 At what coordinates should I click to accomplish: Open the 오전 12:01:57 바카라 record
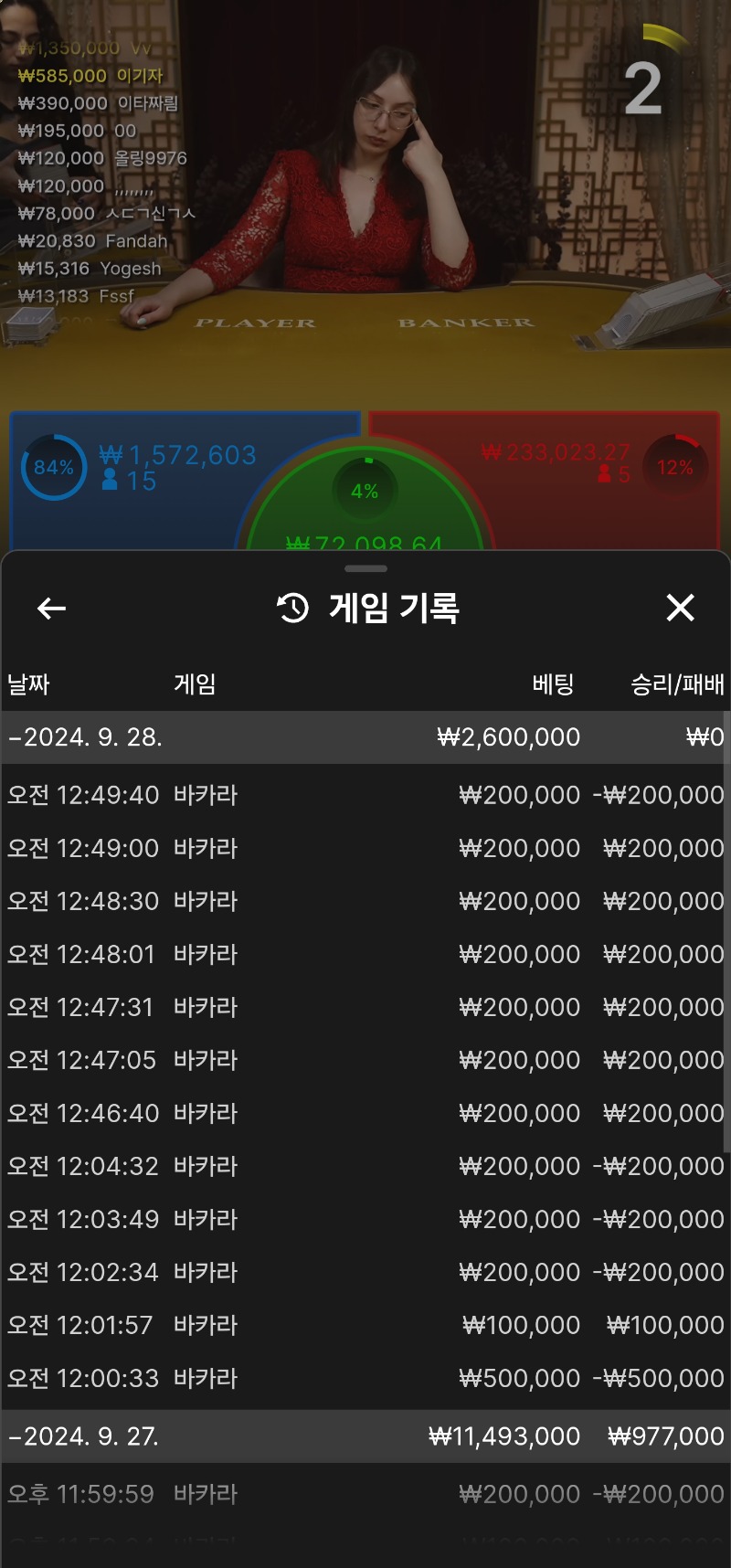tap(365, 1325)
